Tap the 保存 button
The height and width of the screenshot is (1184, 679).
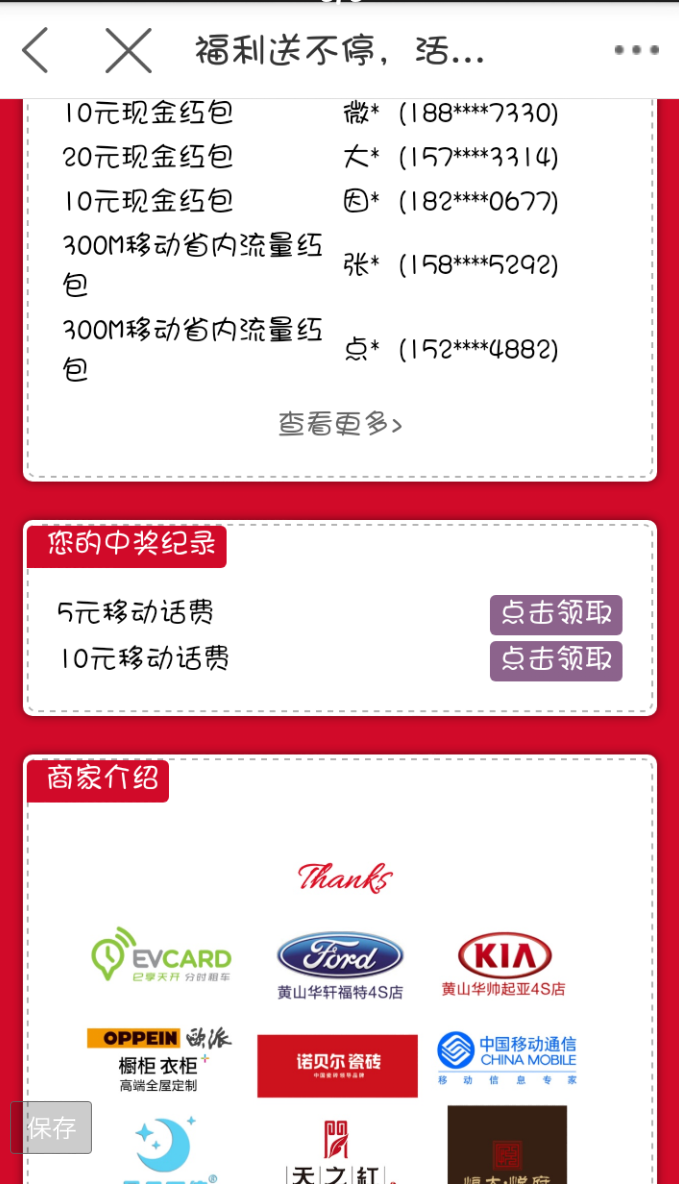point(51,1128)
